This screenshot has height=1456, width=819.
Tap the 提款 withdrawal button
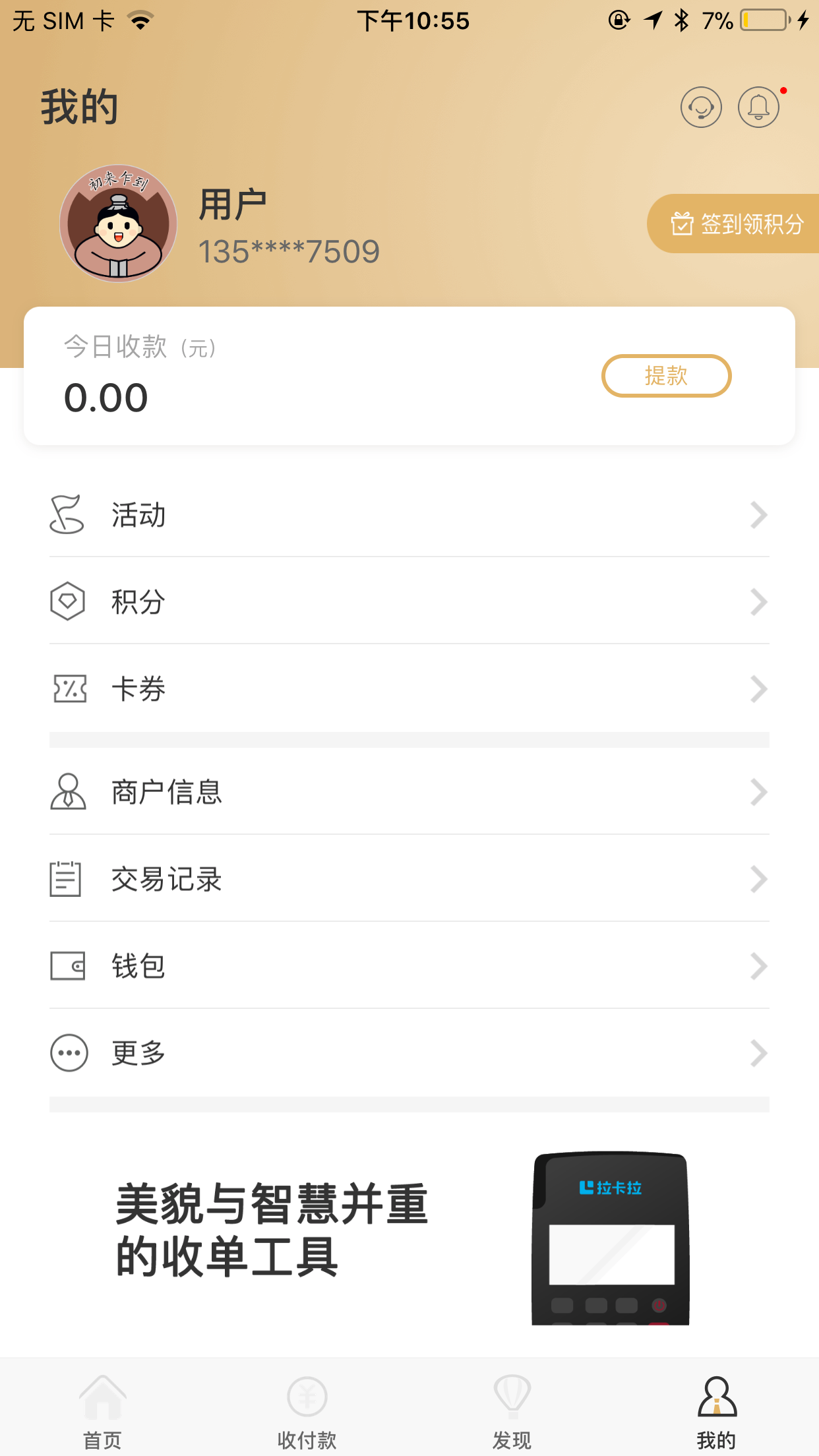pyautogui.click(x=665, y=376)
